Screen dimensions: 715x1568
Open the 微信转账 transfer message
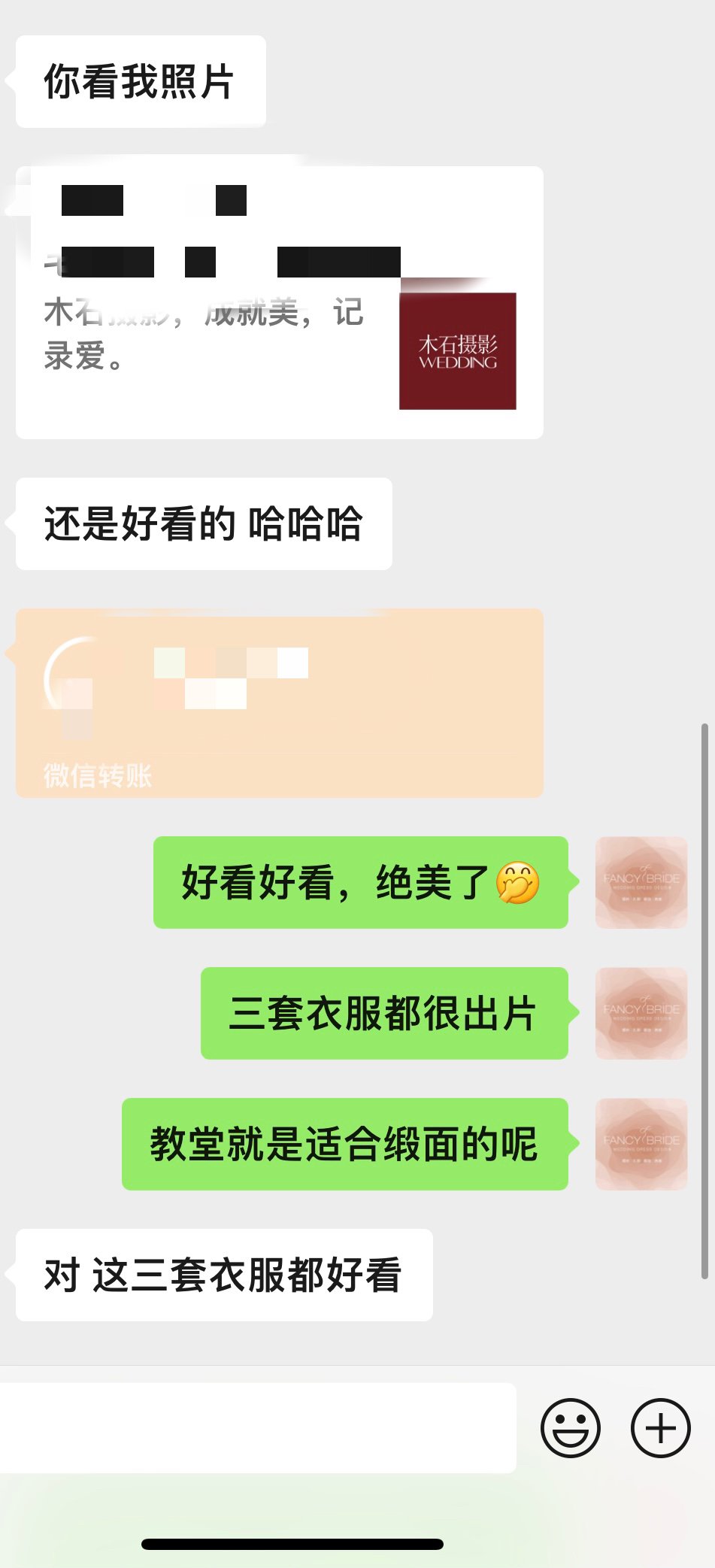point(279,702)
